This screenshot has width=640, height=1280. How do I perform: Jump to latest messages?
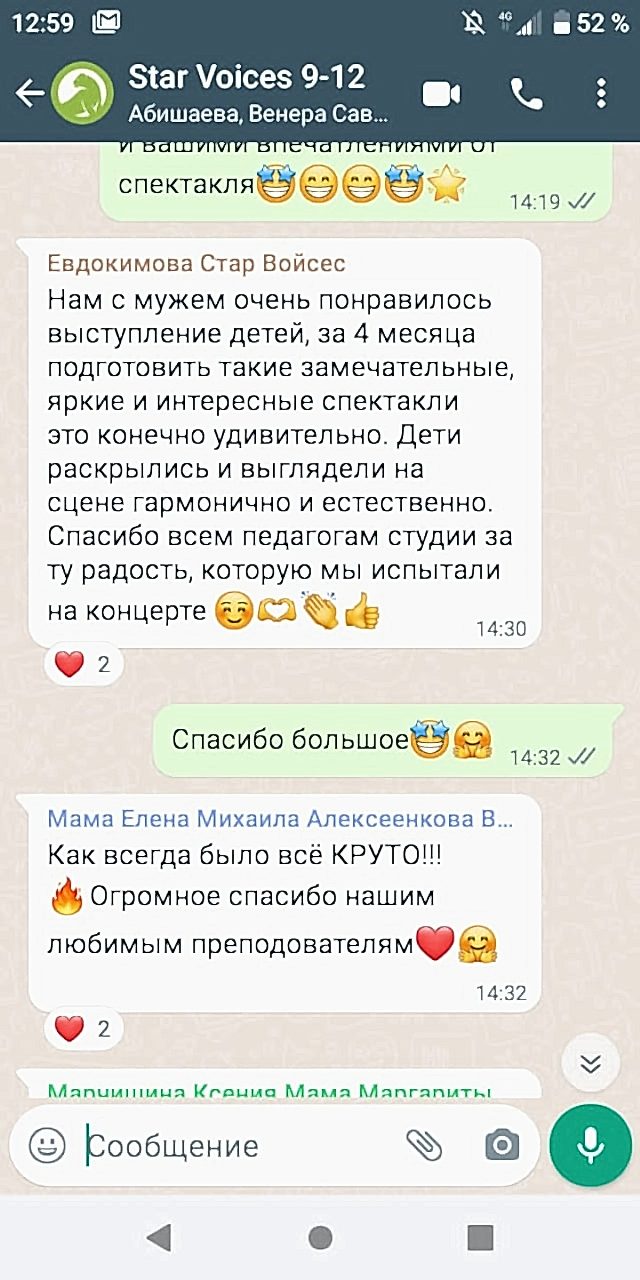click(590, 1062)
